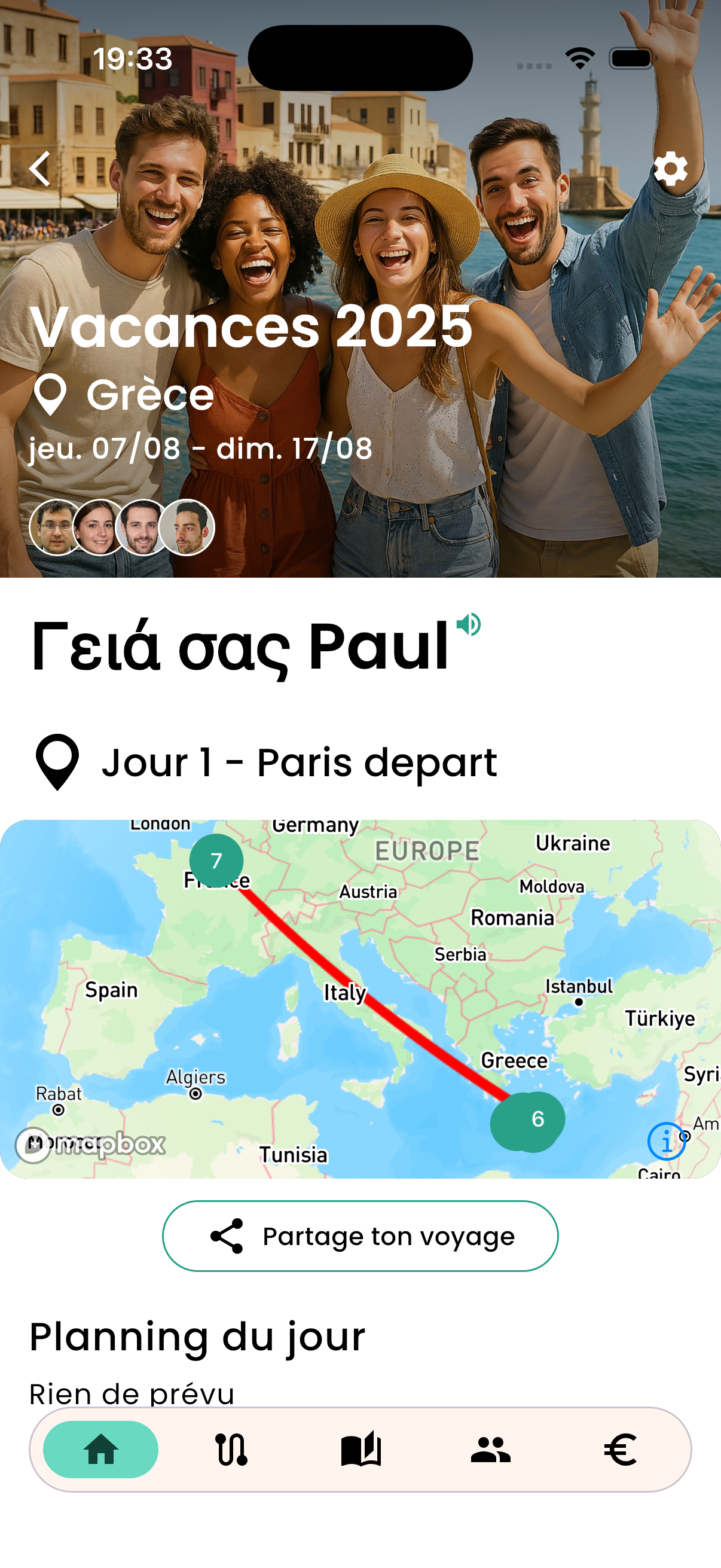Image resolution: width=721 pixels, height=1568 pixels.
Task: Go back using the top-left arrow
Action: 40,169
